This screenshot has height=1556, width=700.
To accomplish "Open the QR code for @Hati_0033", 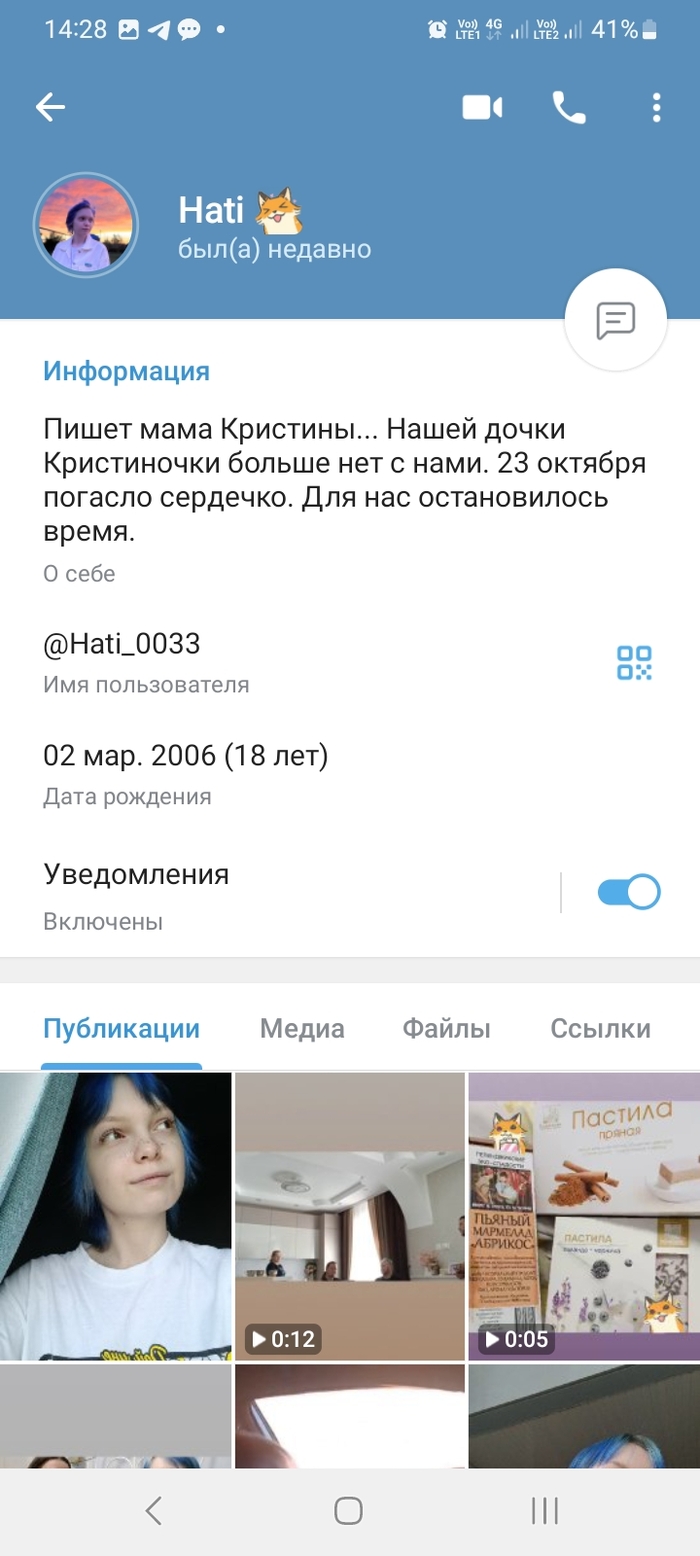I will pyautogui.click(x=634, y=662).
